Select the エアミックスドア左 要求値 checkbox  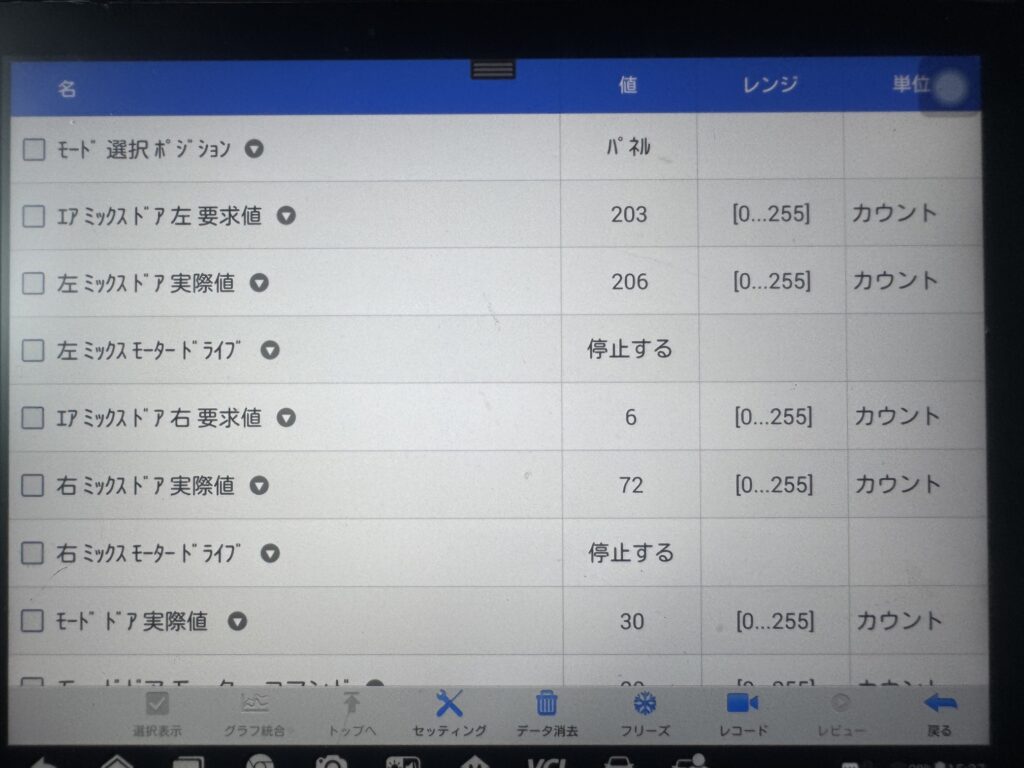point(34,216)
